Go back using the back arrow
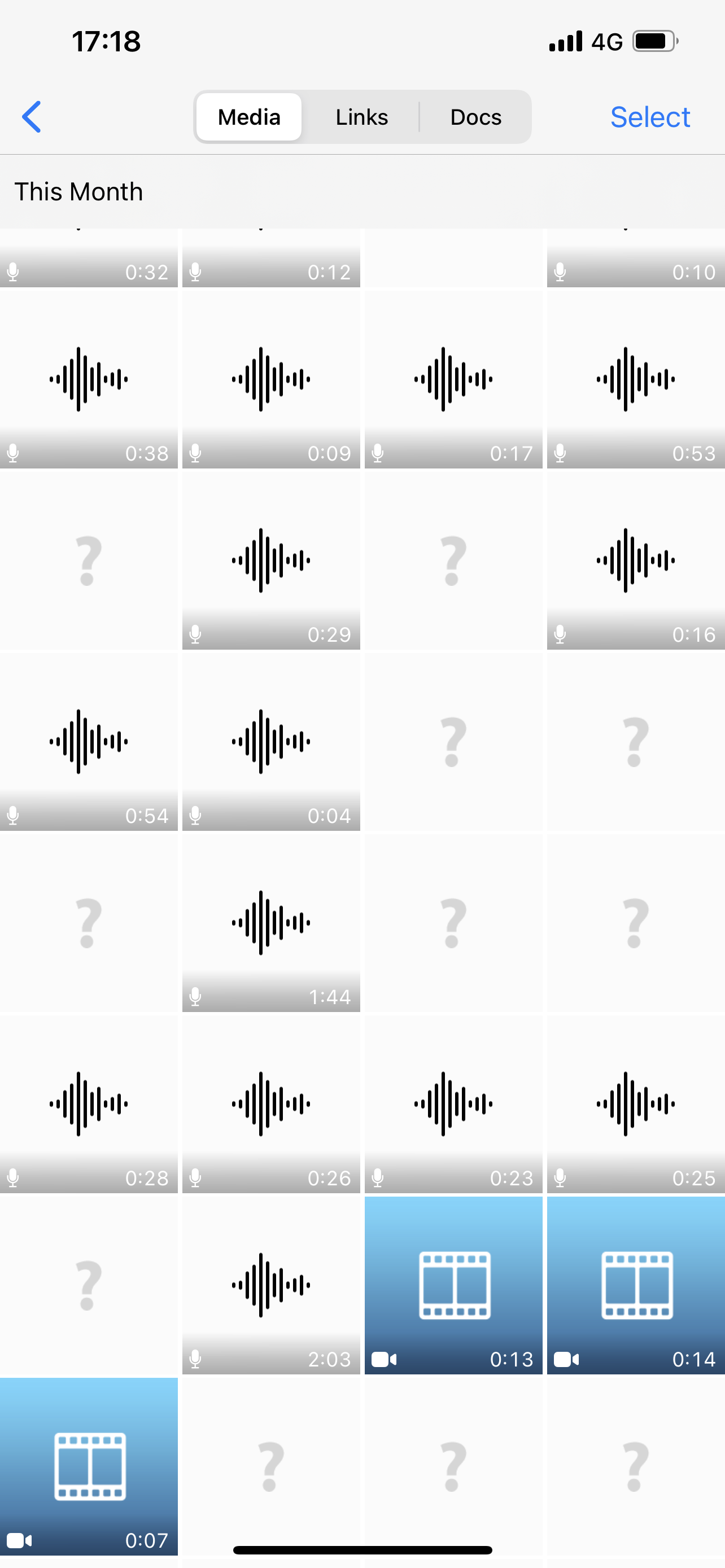 pyautogui.click(x=32, y=116)
